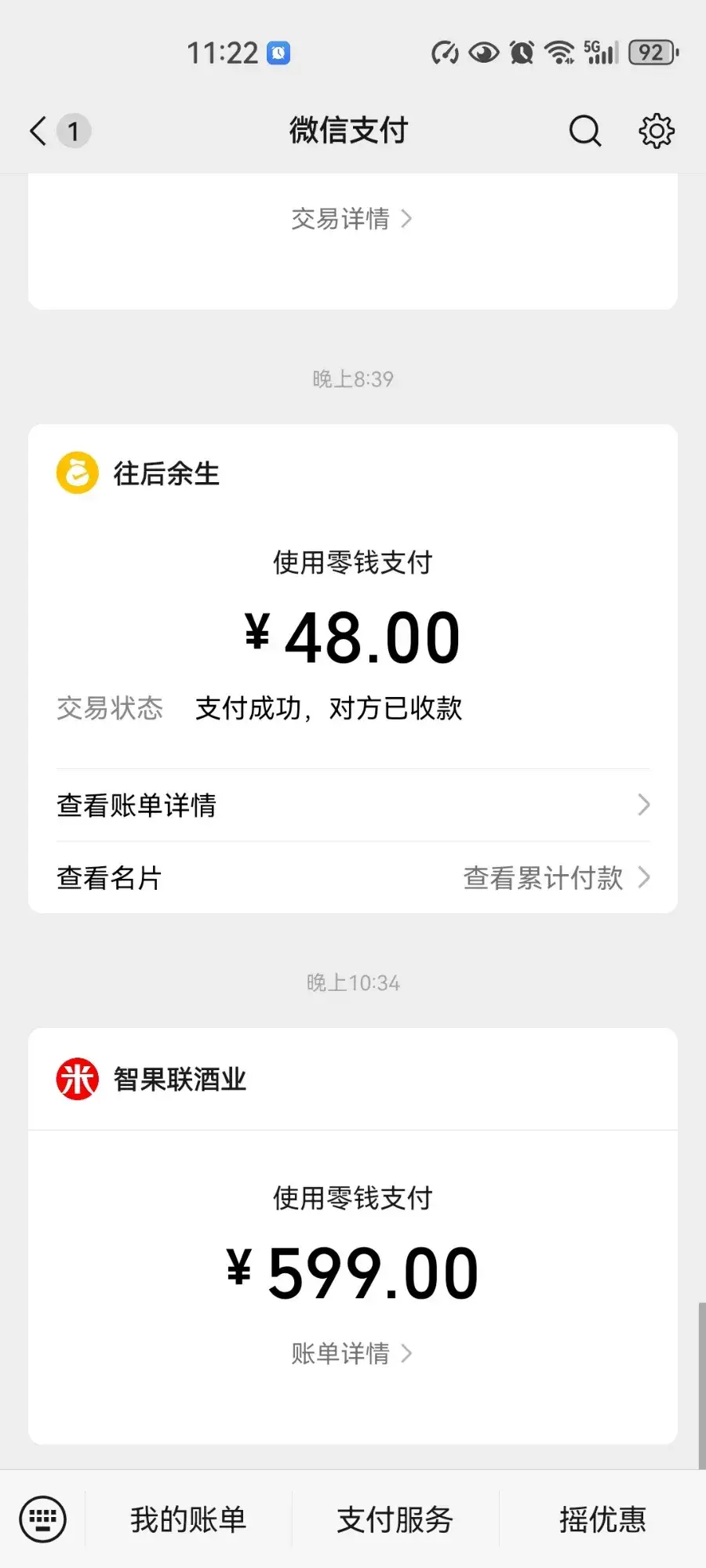Tap the back arrow to exit 微信支付
This screenshot has width=706, height=1568.
click(37, 131)
